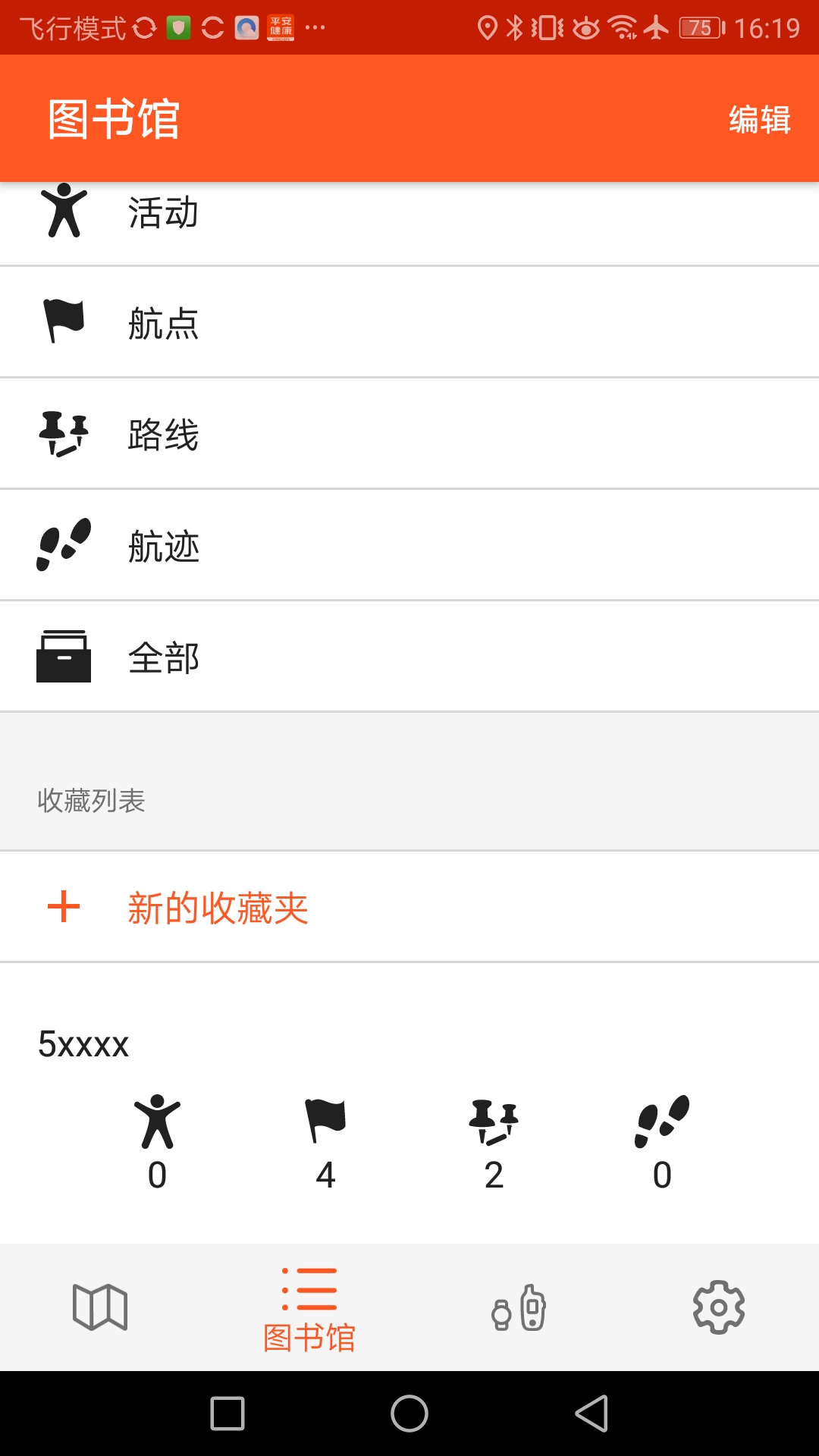Create 新的收藏夹

tap(409, 907)
